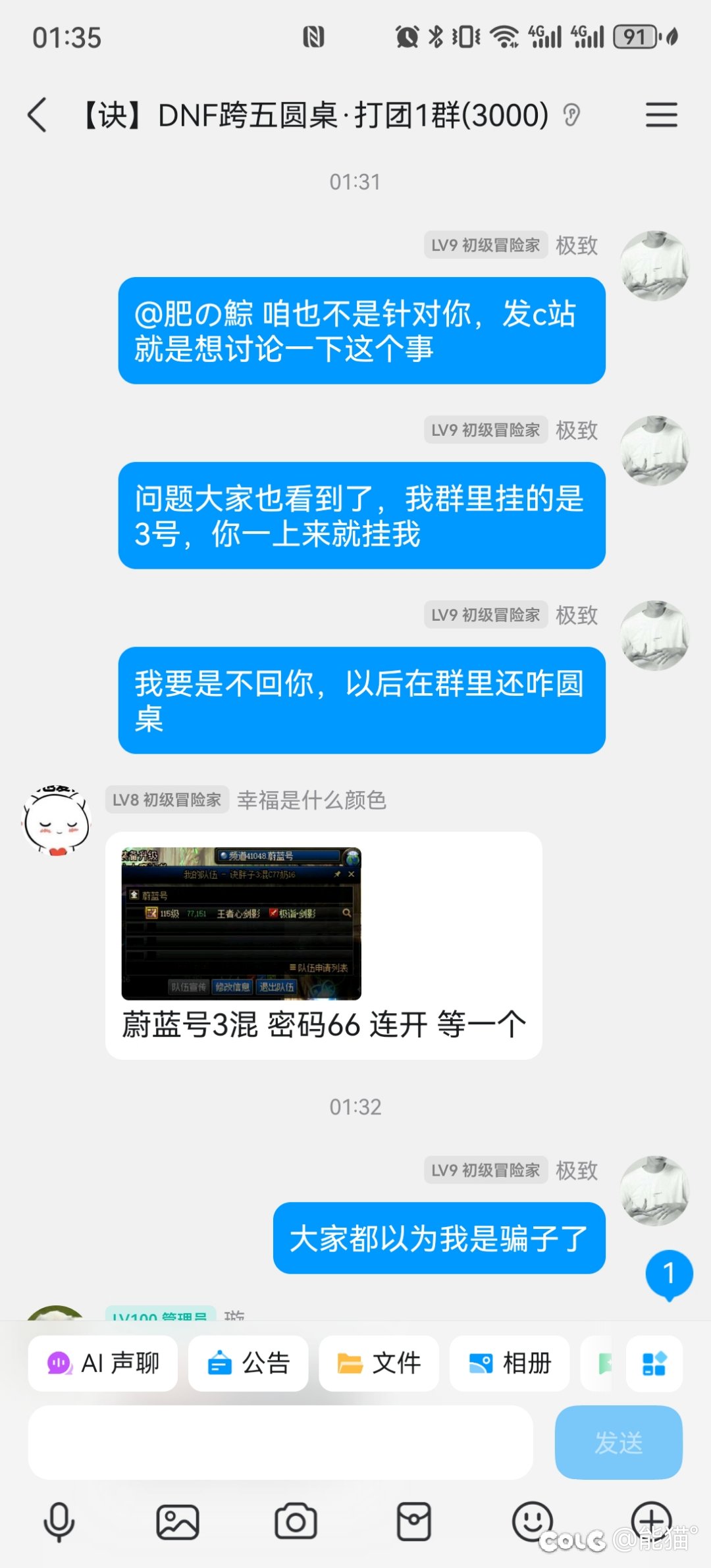Open the 相册 group album
This screenshot has width=711, height=1568.
[x=509, y=1363]
